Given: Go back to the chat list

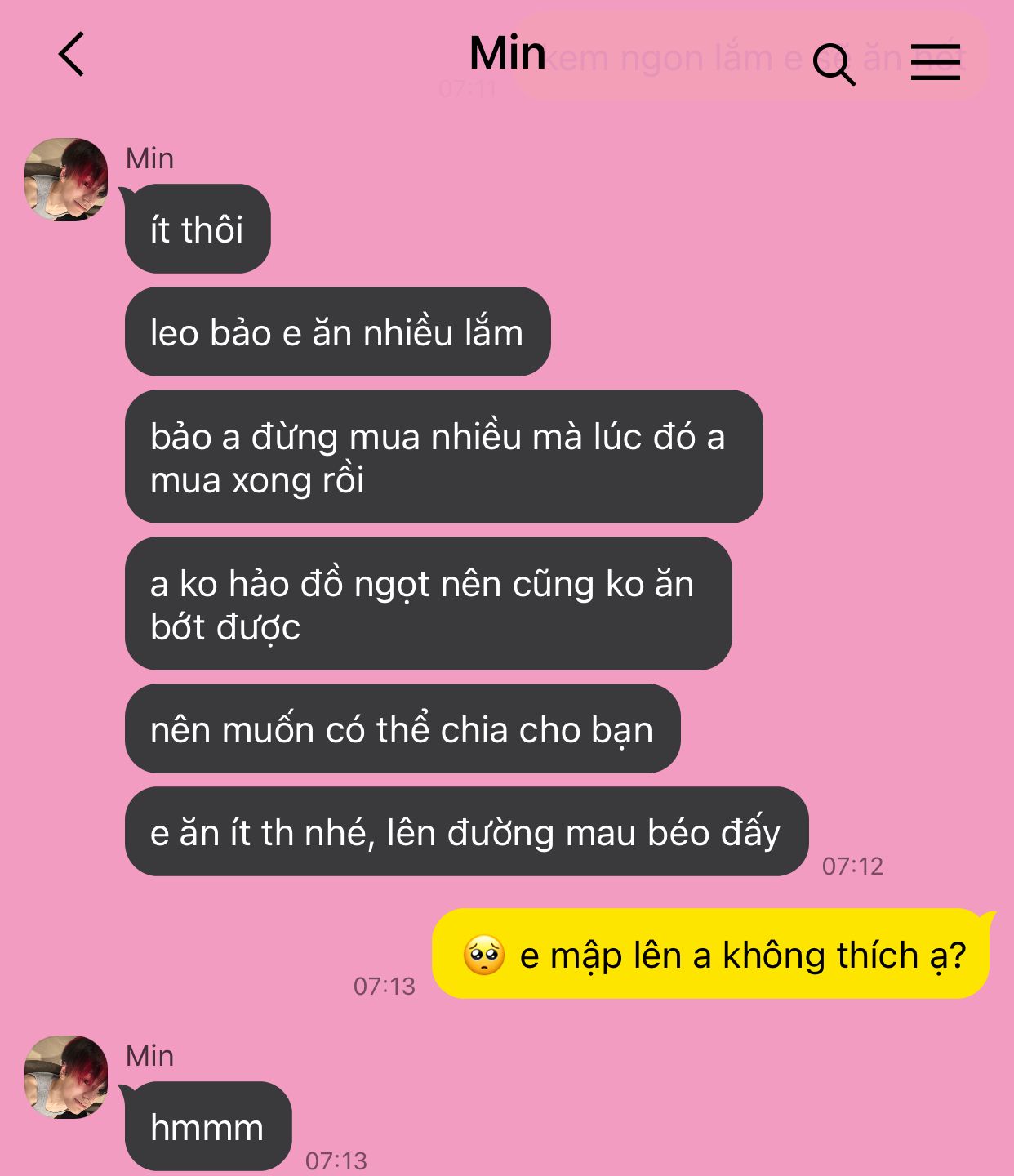Looking at the screenshot, I should click(72, 54).
